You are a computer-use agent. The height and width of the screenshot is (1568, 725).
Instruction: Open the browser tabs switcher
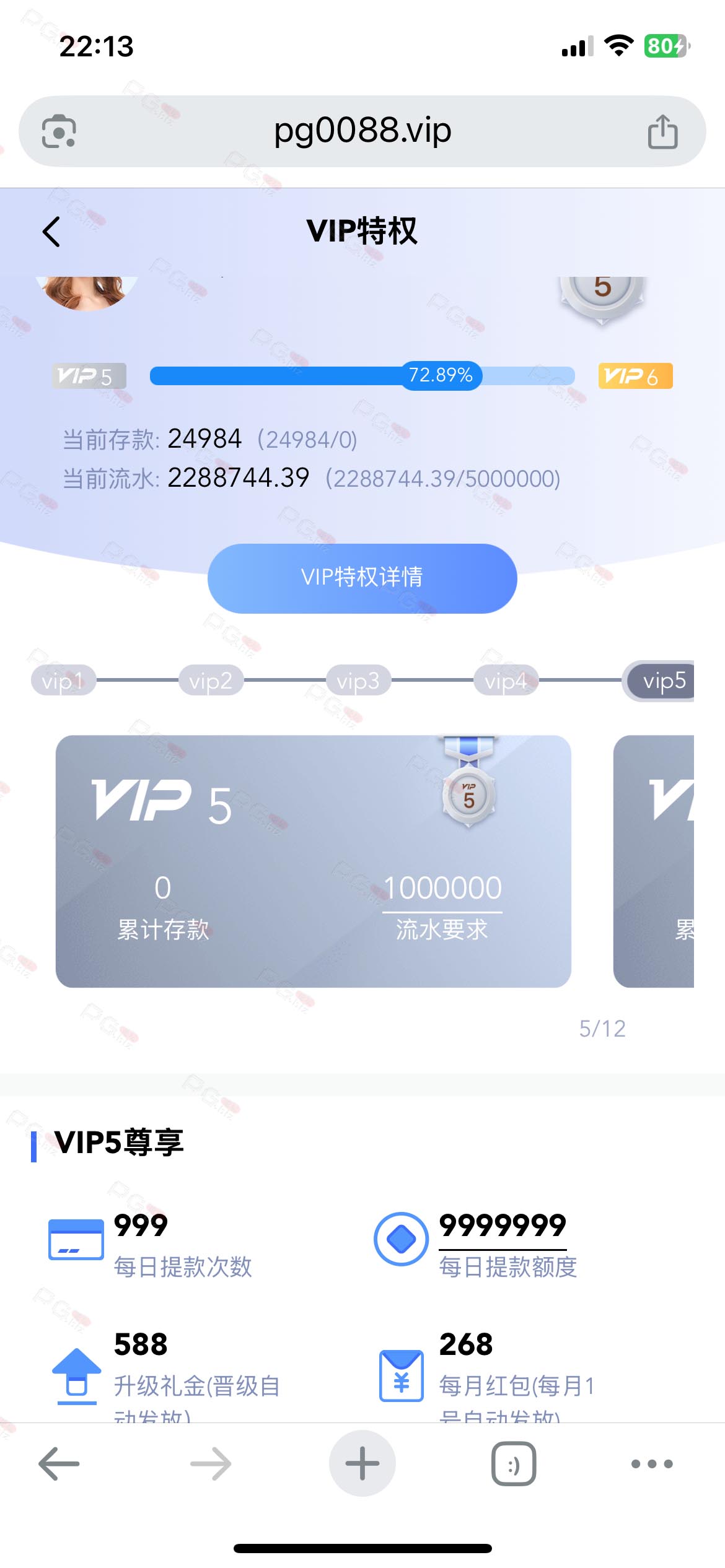tap(514, 1464)
